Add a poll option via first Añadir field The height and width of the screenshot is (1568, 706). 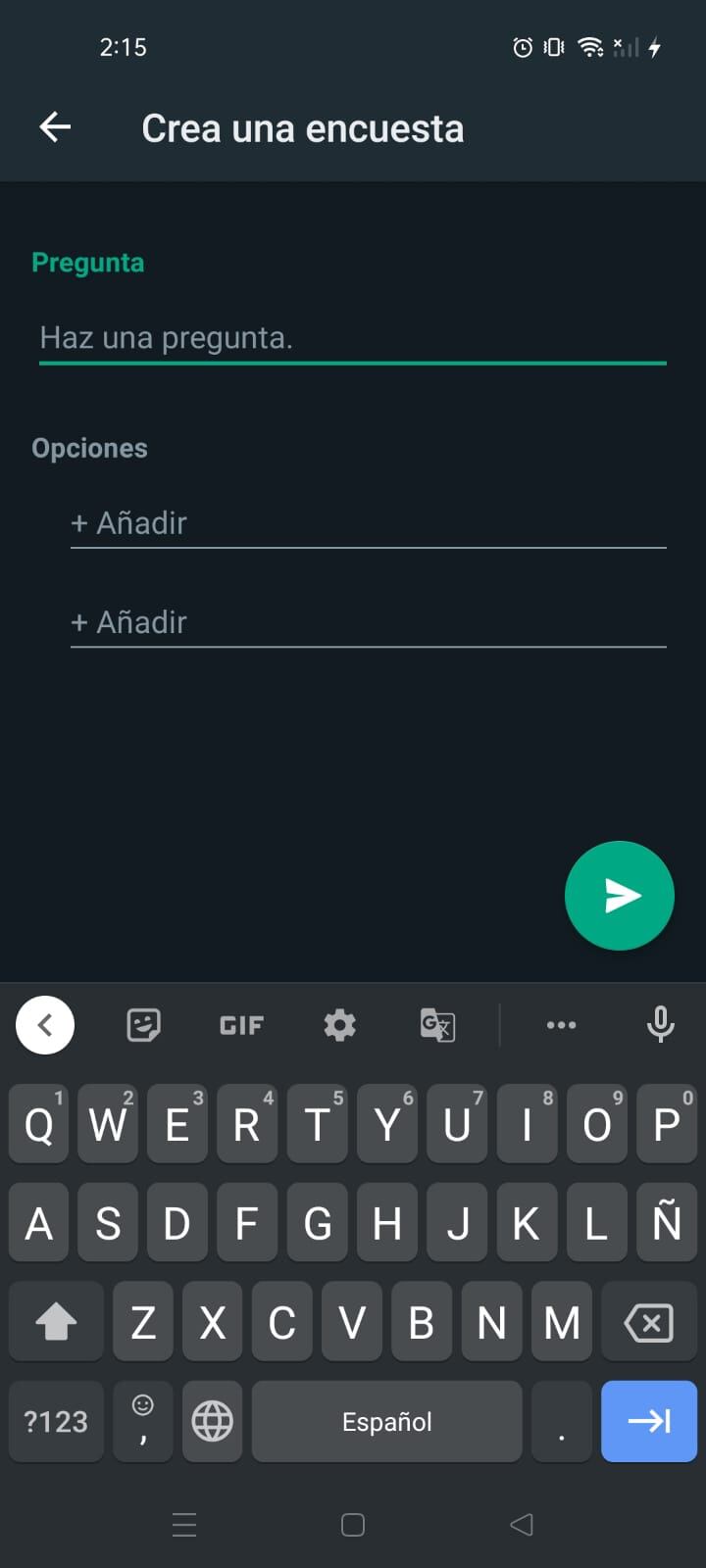(x=368, y=522)
